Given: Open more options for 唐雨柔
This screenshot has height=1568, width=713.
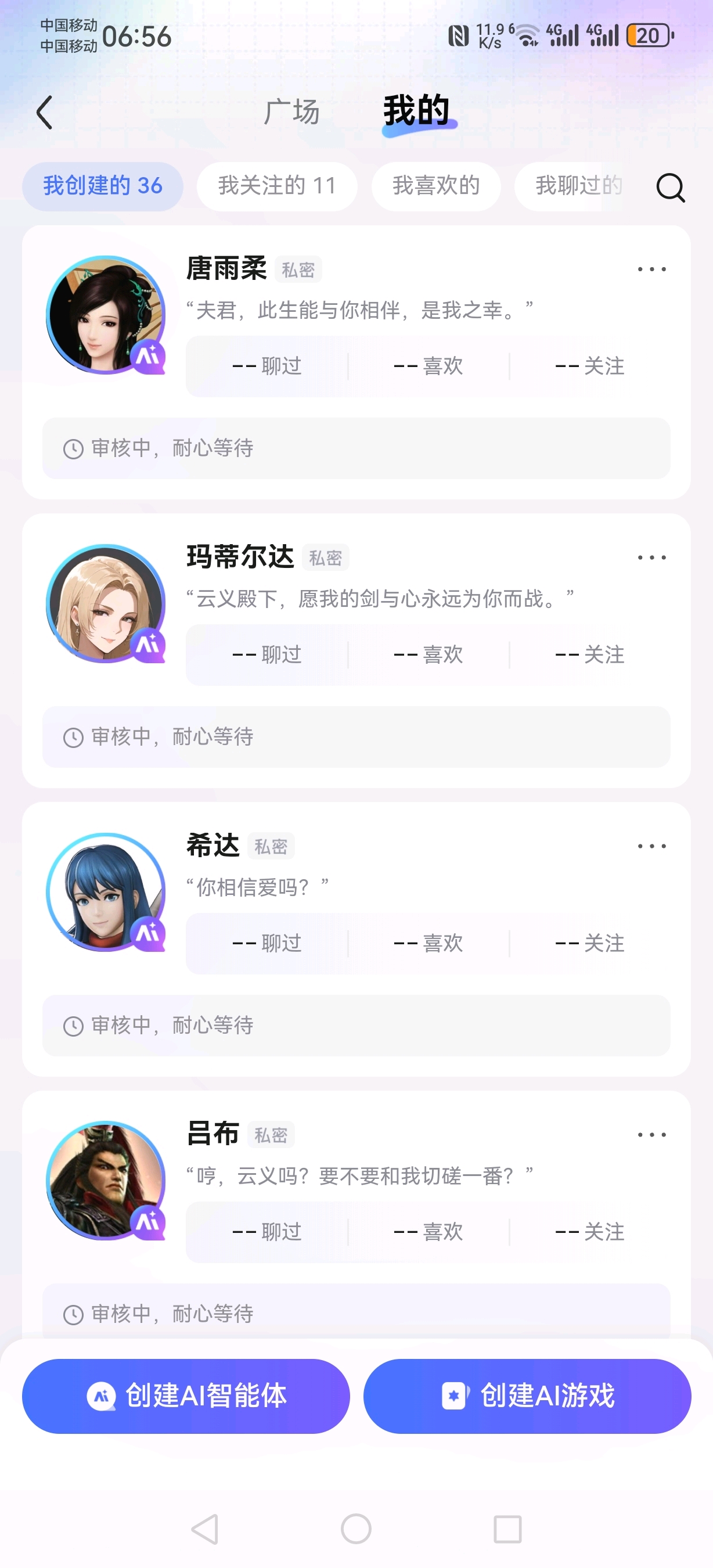Looking at the screenshot, I should tap(651, 269).
